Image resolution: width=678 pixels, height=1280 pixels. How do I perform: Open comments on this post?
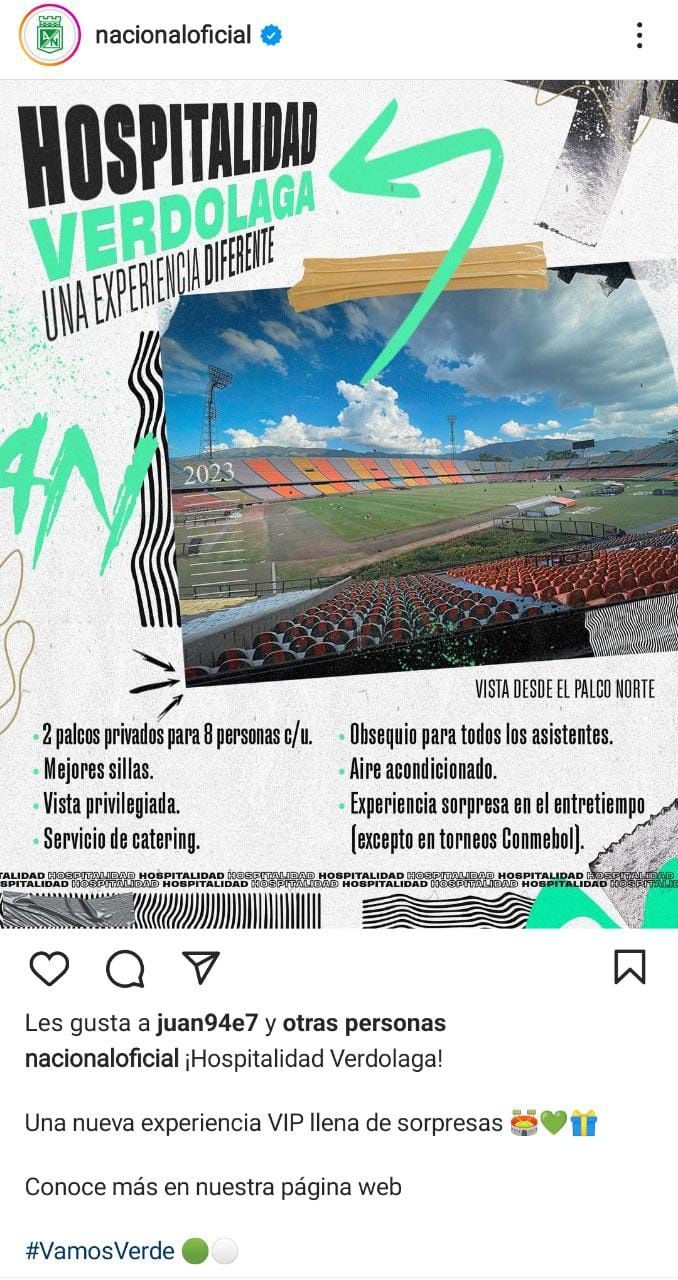click(125, 968)
